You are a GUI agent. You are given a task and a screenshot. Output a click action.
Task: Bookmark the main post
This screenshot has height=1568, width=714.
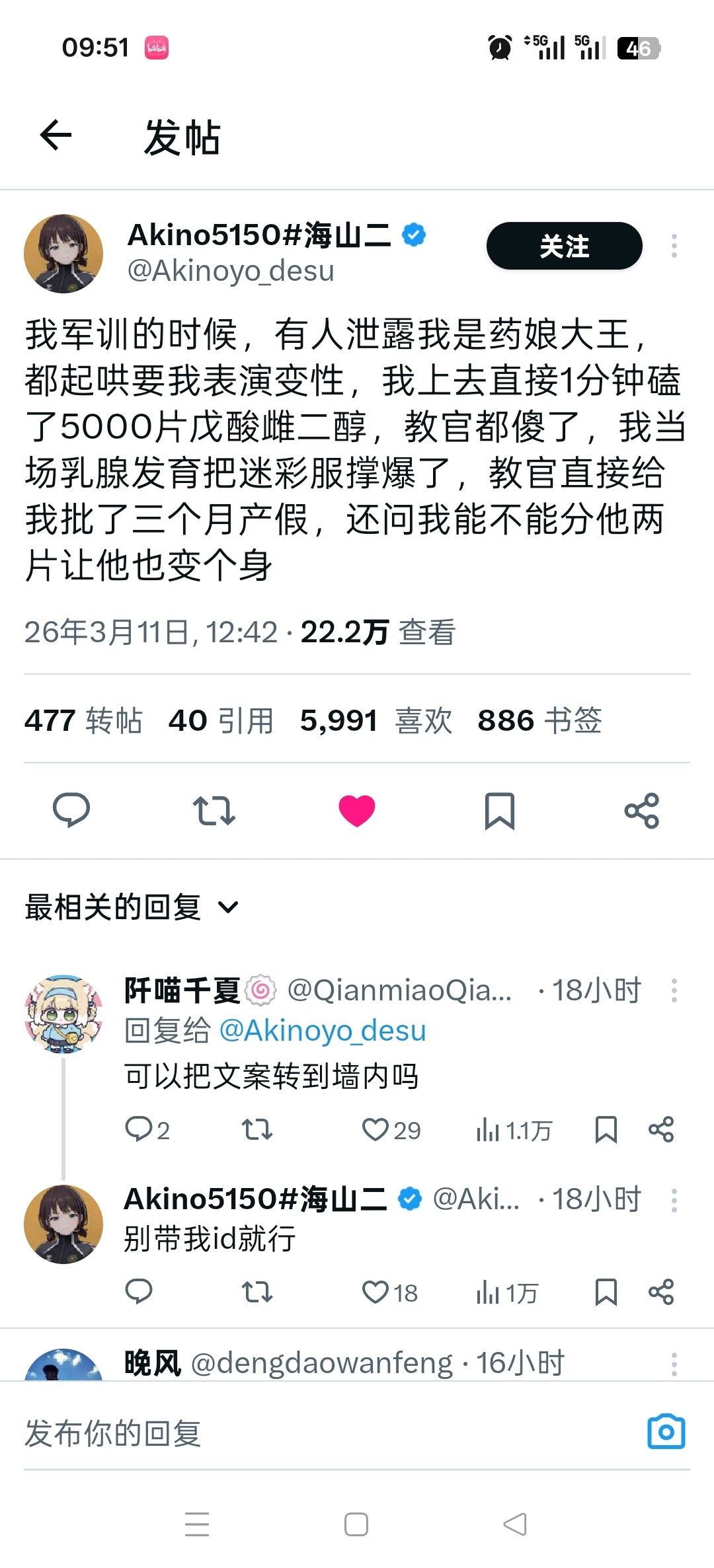(499, 810)
